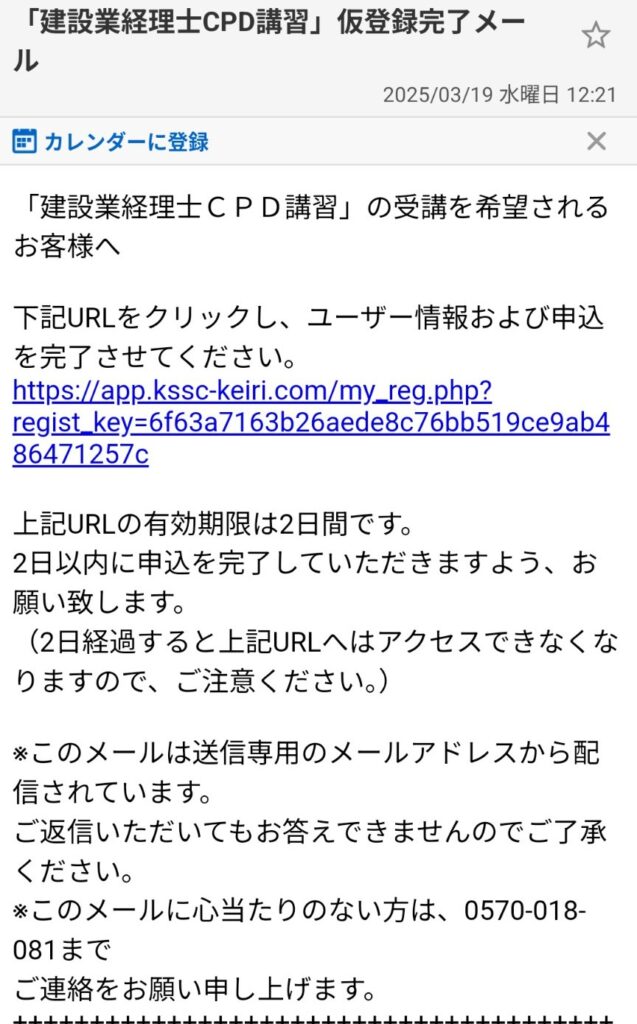637x1024 pixels.
Task: Star this email
Action: (596, 37)
